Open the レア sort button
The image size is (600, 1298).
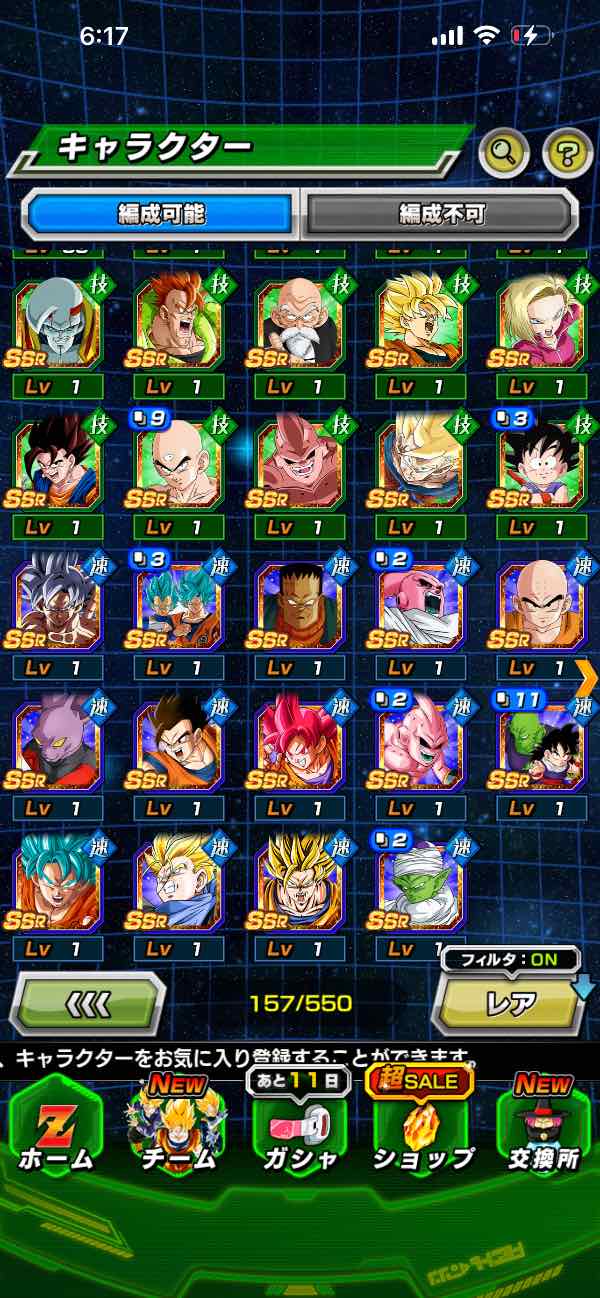pos(510,1003)
